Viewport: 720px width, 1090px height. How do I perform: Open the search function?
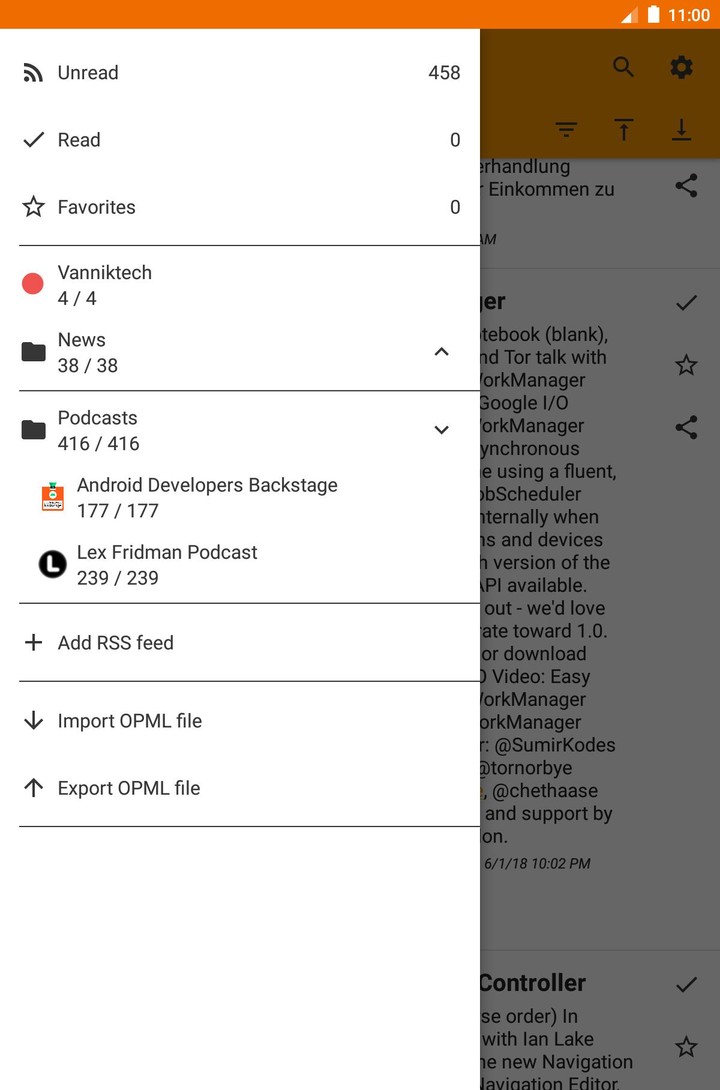click(x=623, y=68)
